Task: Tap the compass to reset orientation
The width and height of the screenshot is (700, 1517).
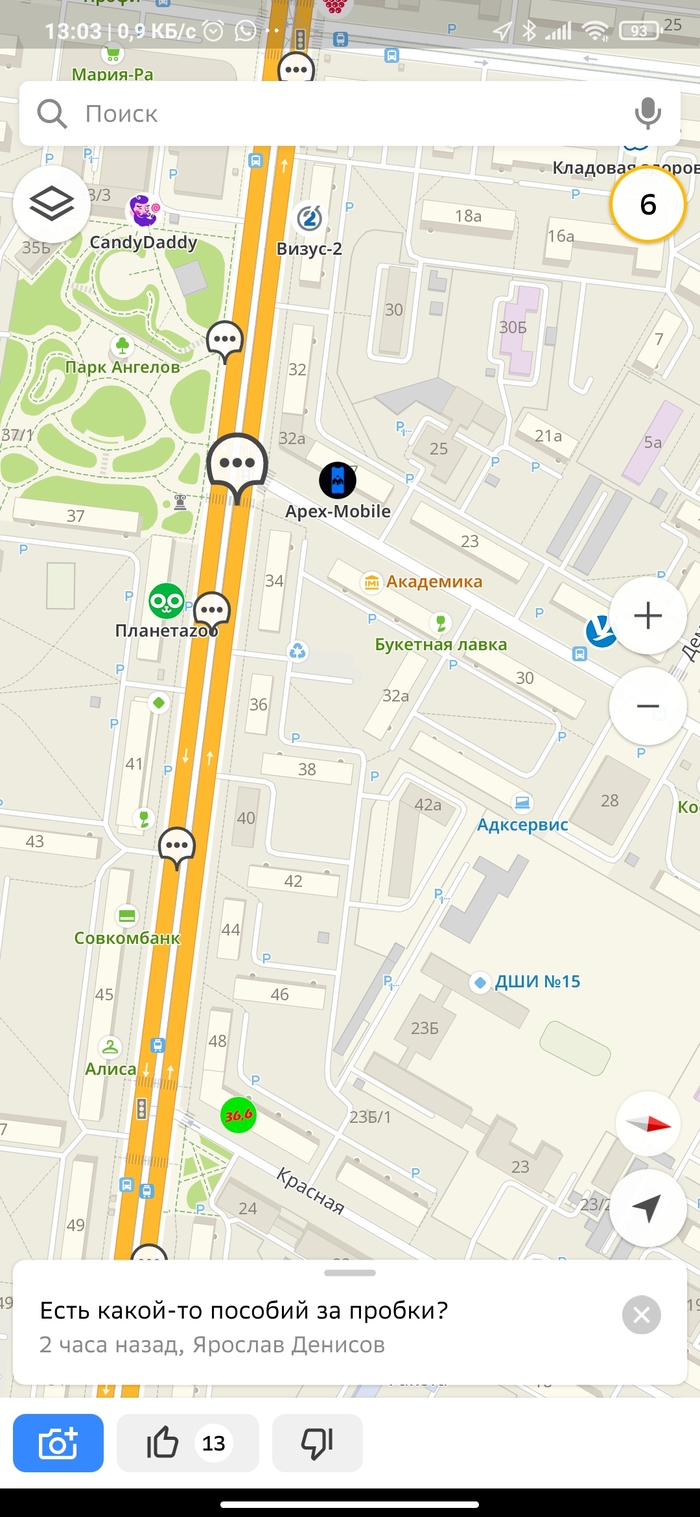Action: [x=648, y=1124]
